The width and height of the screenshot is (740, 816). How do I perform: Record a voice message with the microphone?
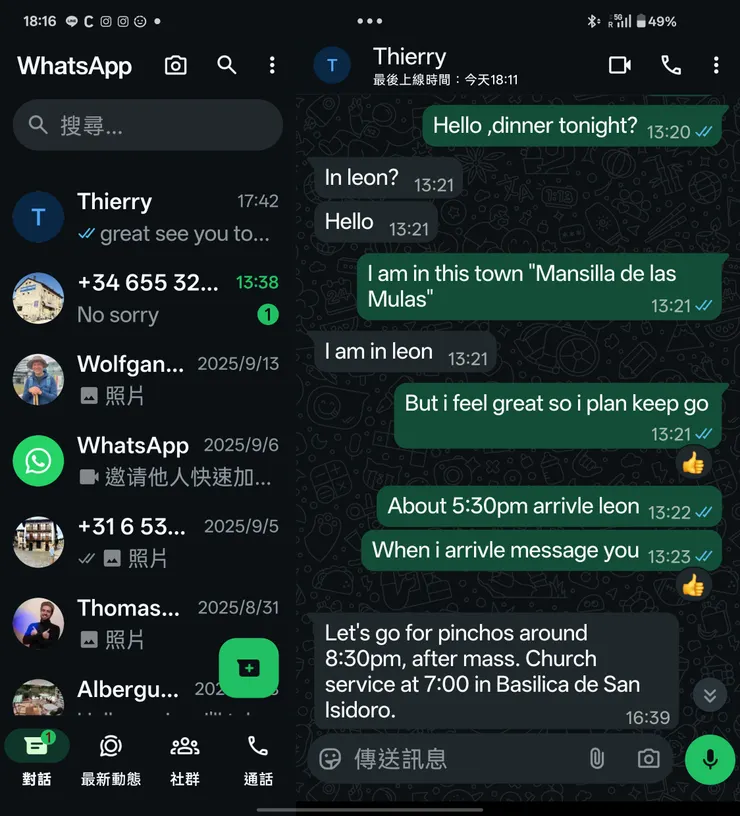[x=710, y=759]
